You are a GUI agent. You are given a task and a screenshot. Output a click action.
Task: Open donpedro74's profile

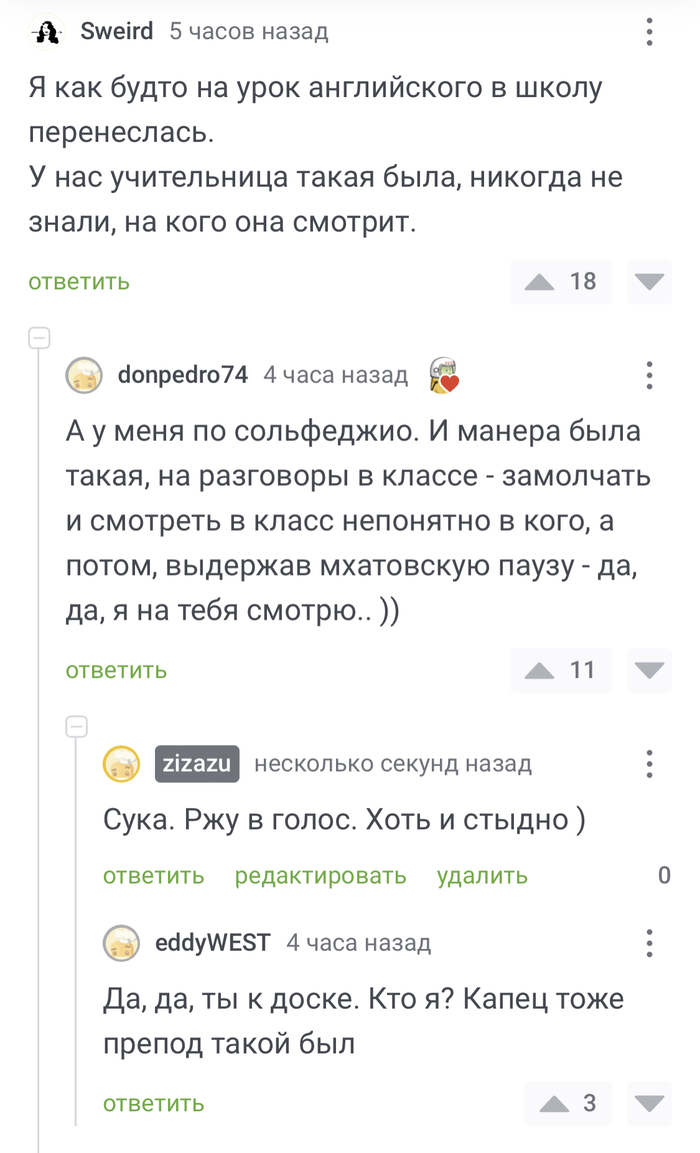pos(182,376)
